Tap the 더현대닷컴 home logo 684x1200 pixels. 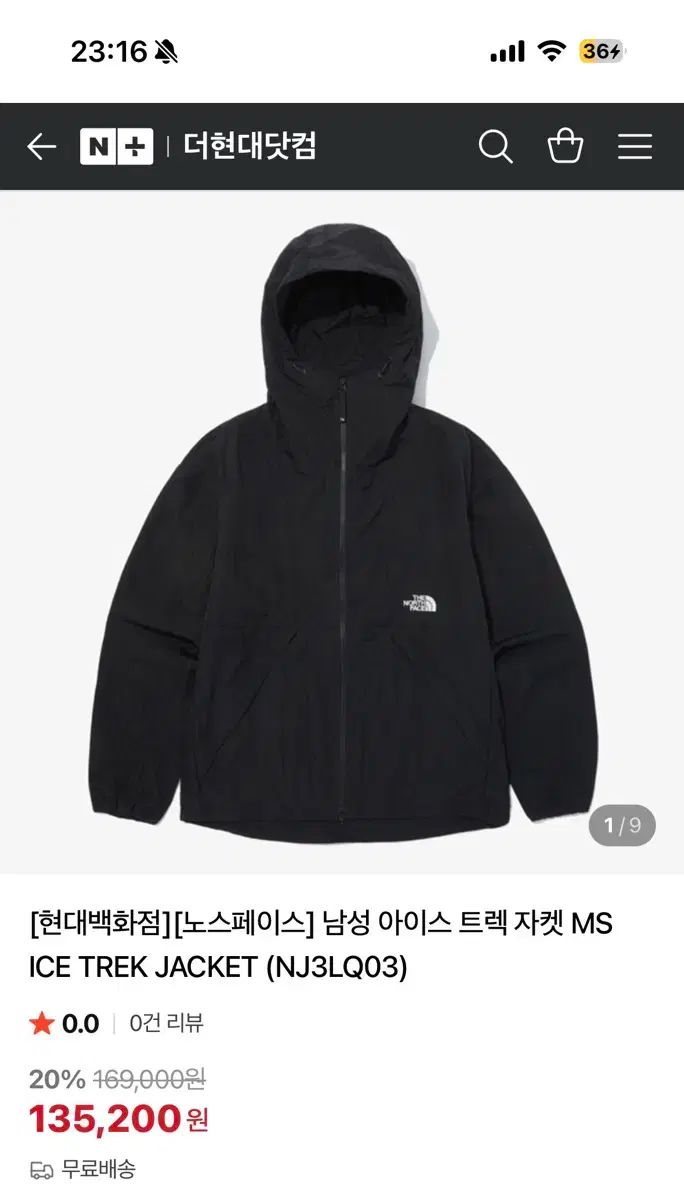pyautogui.click(x=249, y=147)
